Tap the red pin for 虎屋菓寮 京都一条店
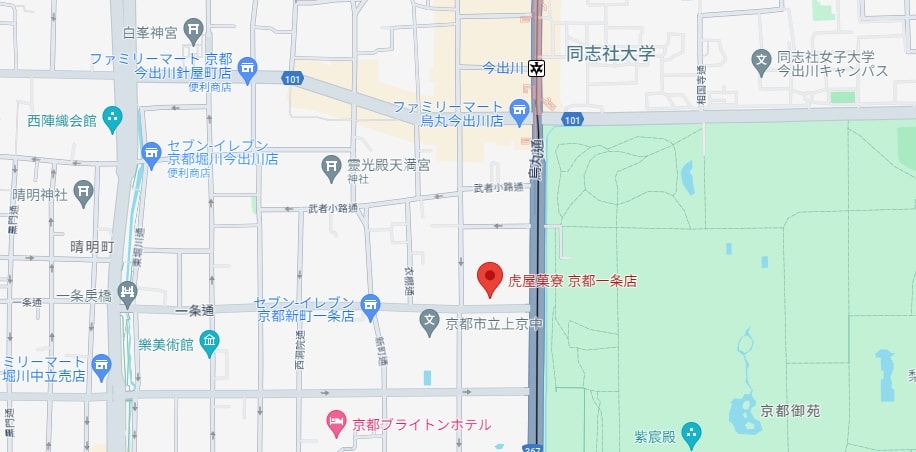The height and width of the screenshot is (452, 916). click(x=489, y=278)
